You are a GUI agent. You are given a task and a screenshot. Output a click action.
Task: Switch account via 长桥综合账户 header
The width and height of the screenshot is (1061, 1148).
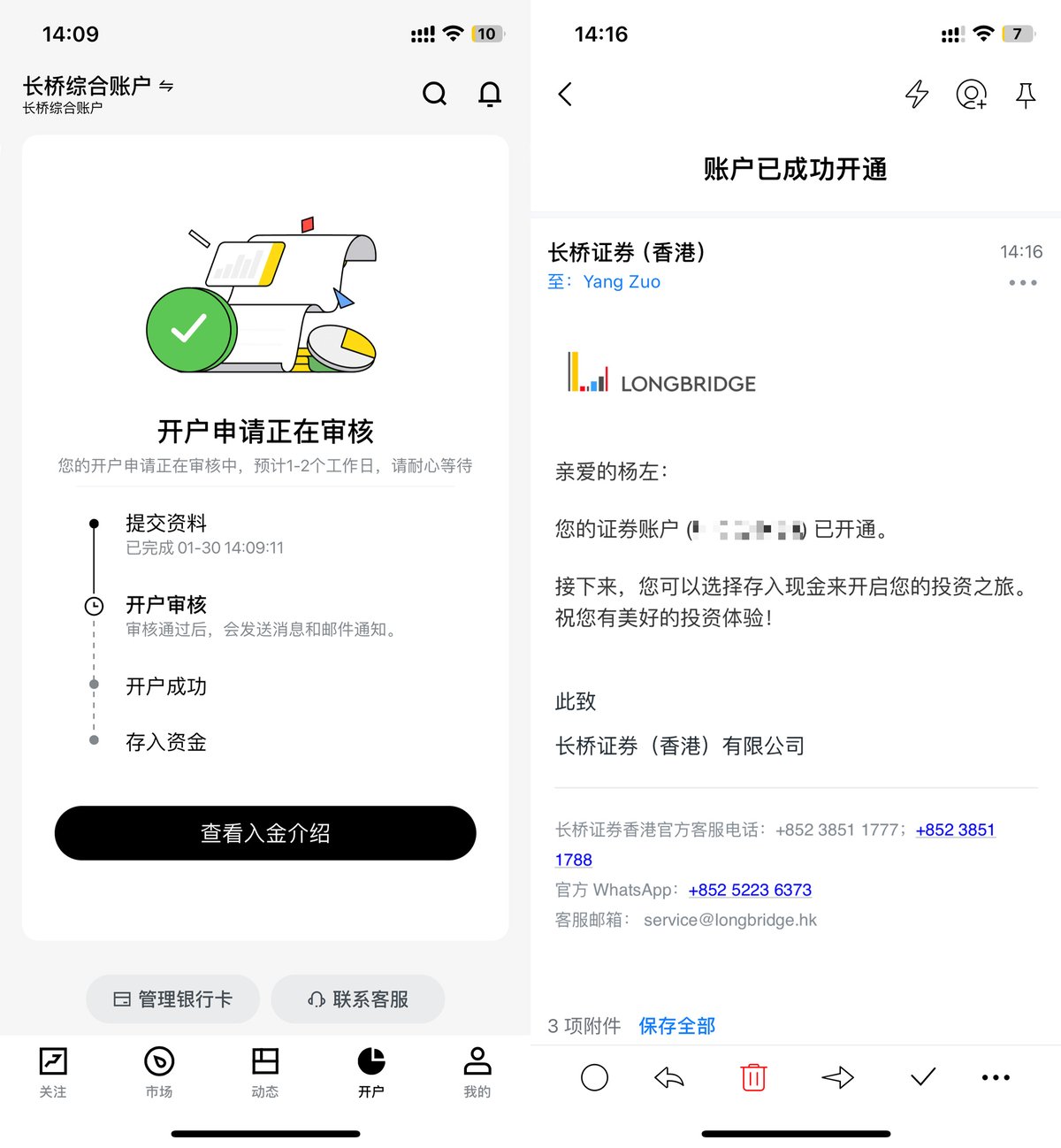click(97, 87)
